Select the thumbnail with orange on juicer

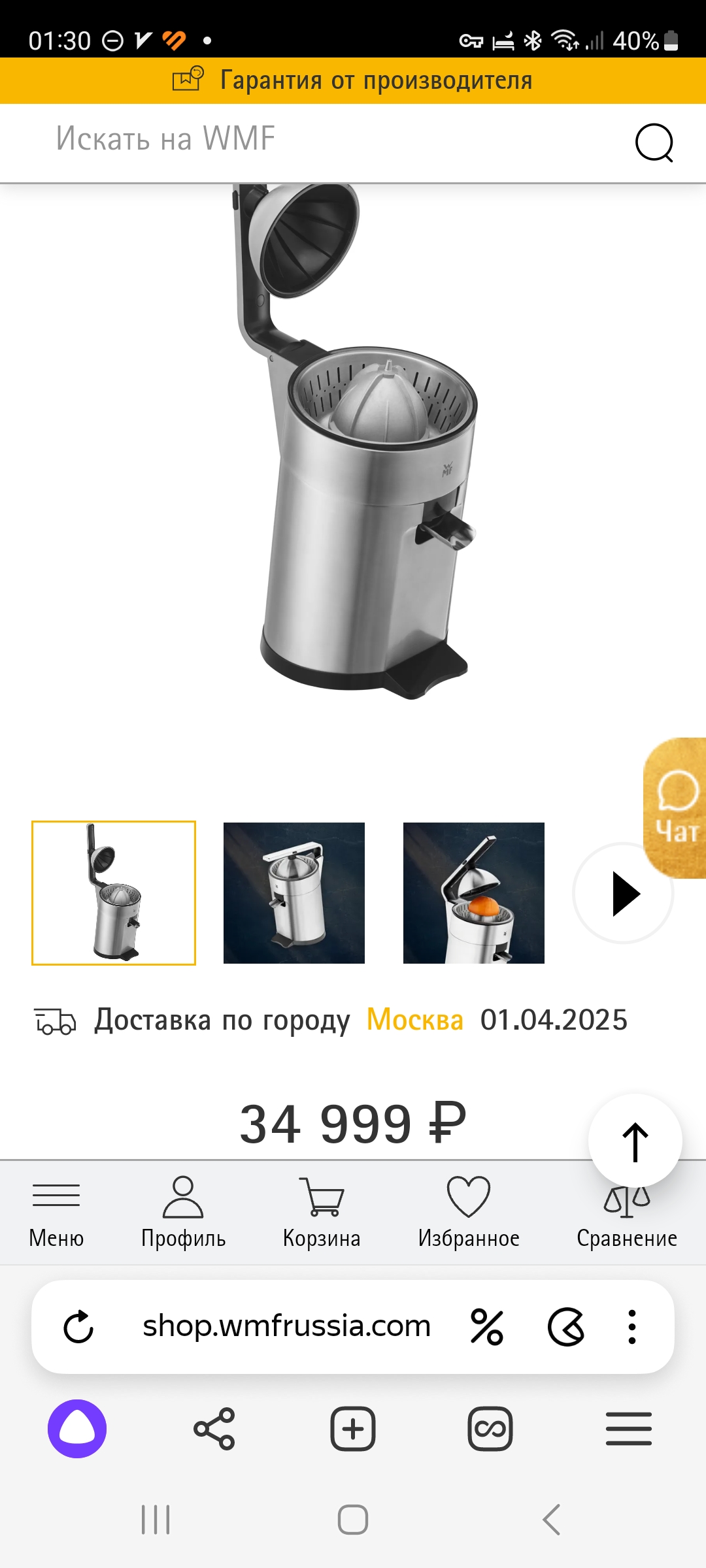point(474,892)
